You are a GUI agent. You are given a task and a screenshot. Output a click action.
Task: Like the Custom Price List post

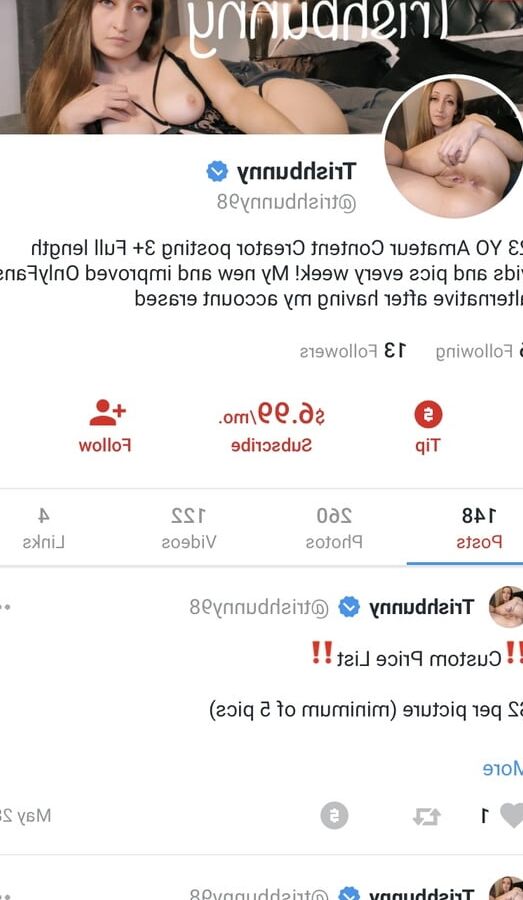coord(510,815)
